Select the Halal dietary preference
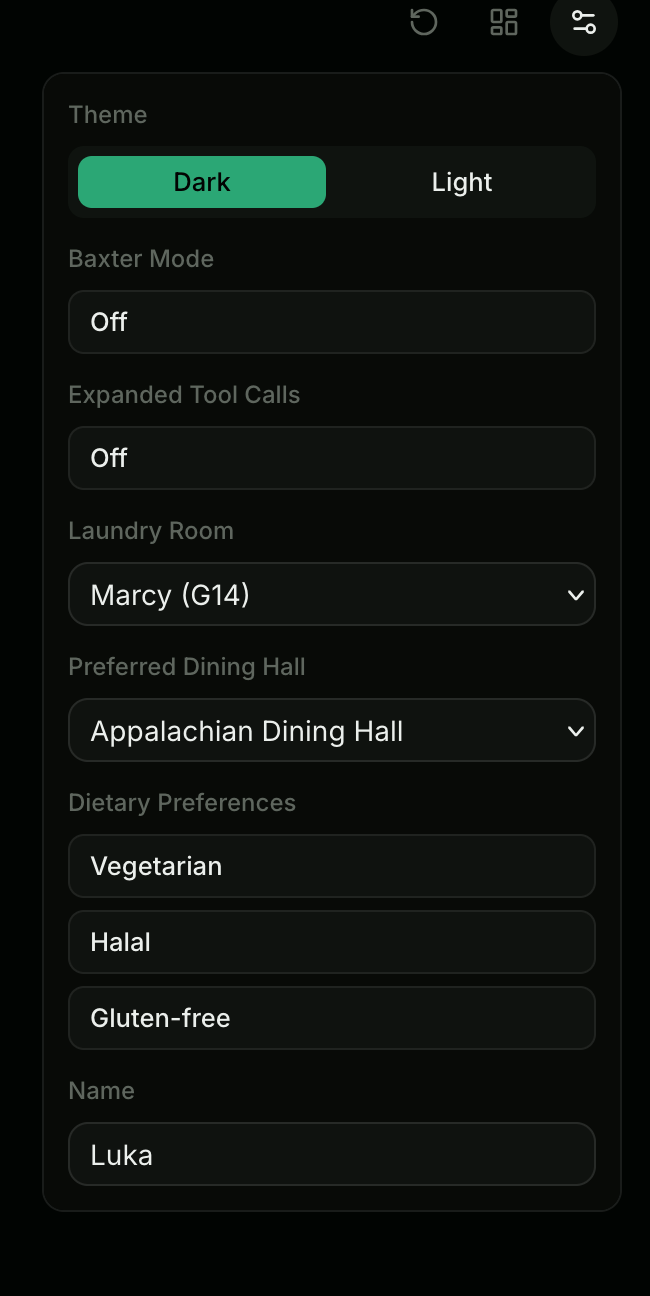The width and height of the screenshot is (650, 1296). (332, 942)
